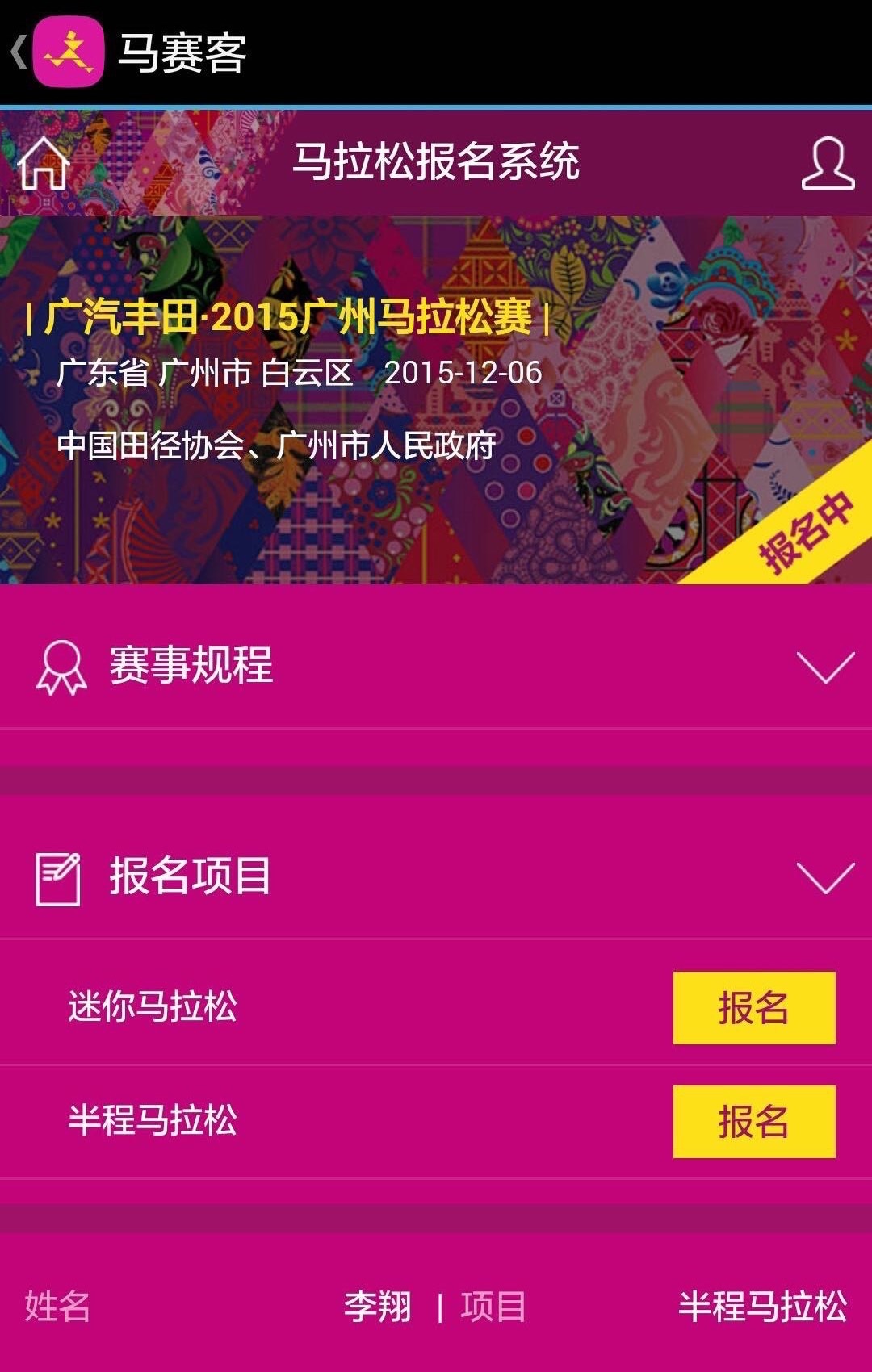Expand the 赛事规程 section
The height and width of the screenshot is (1372, 872).
coord(824,667)
